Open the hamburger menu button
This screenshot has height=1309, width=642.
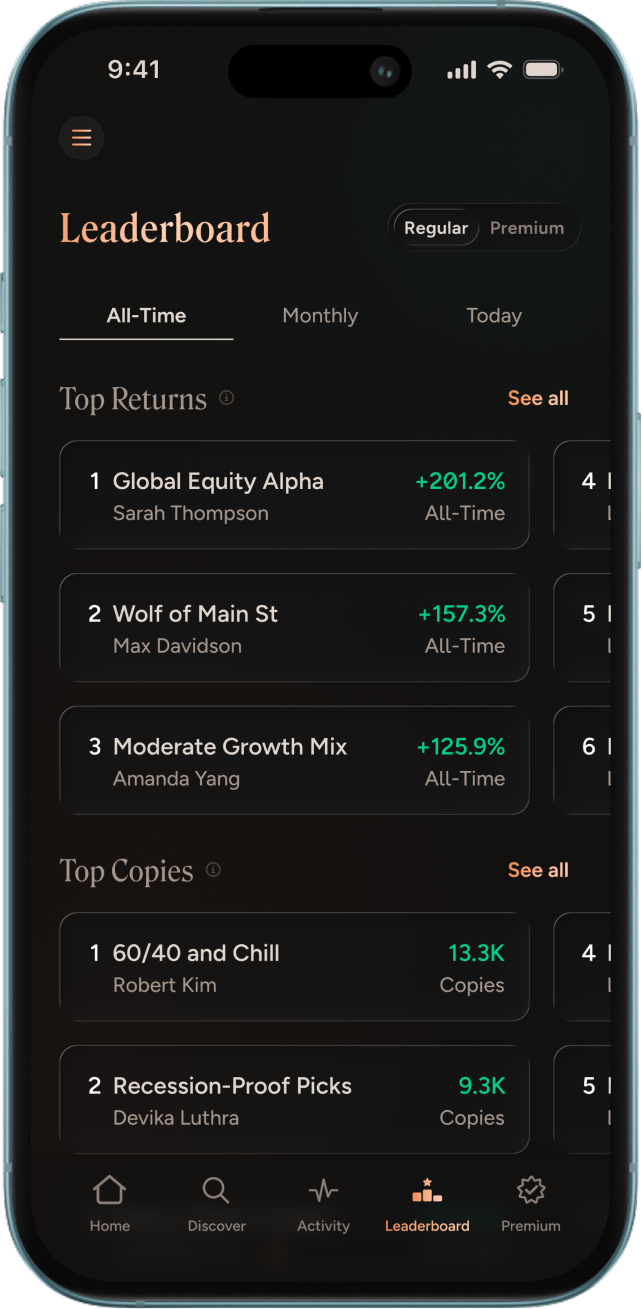pyautogui.click(x=82, y=138)
